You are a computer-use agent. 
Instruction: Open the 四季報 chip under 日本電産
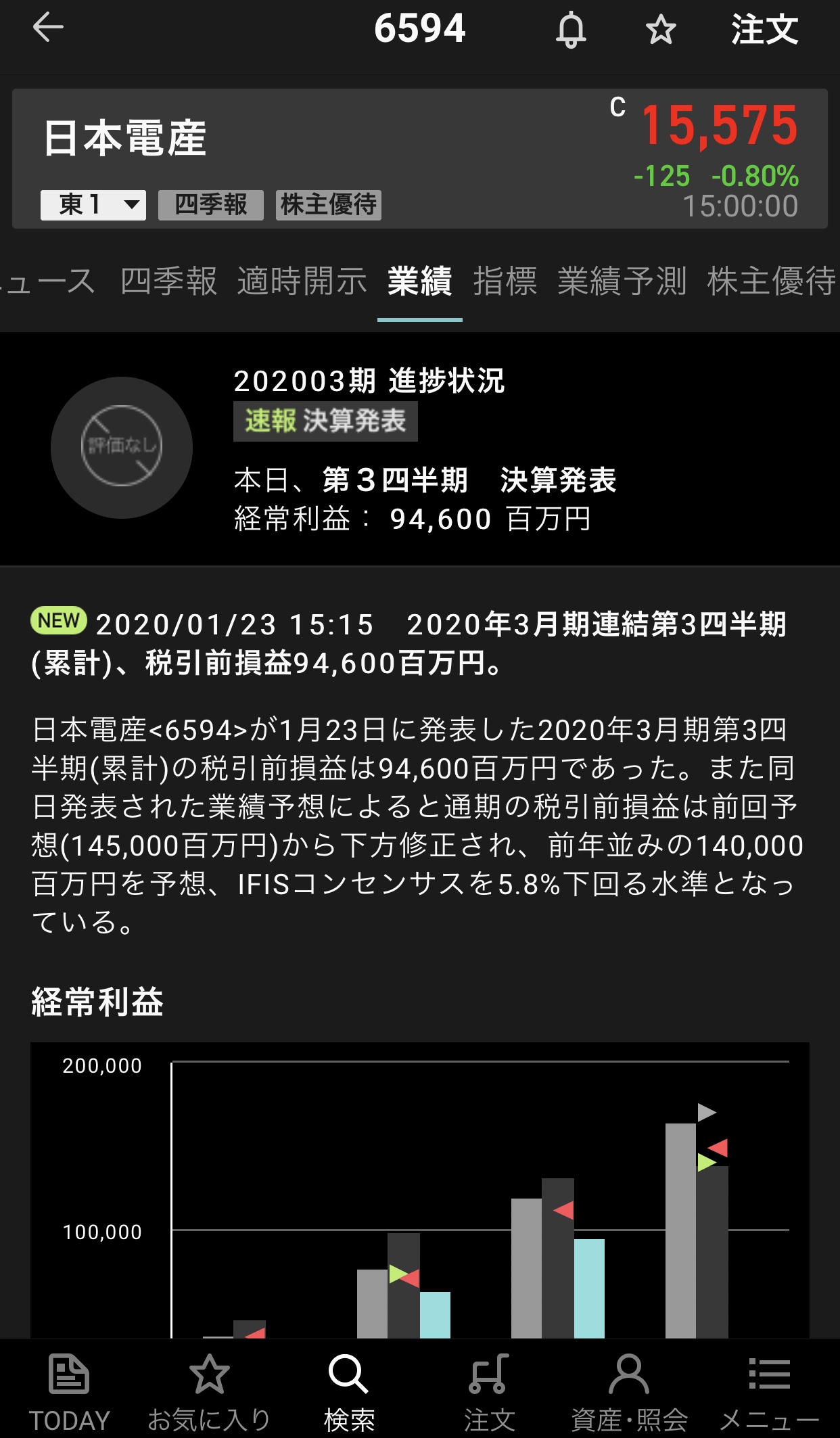coord(210,204)
